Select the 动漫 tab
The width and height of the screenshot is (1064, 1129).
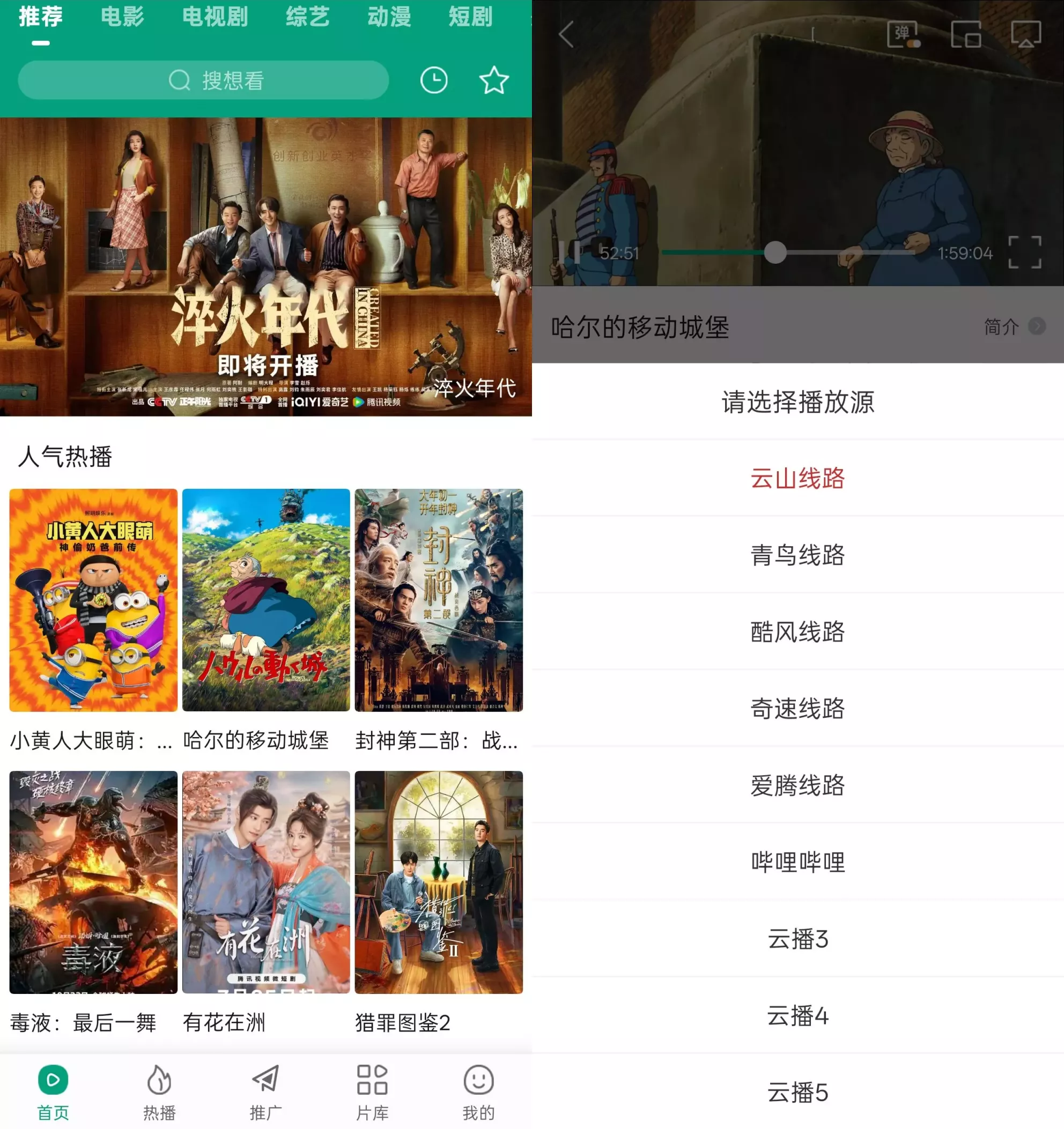[389, 17]
